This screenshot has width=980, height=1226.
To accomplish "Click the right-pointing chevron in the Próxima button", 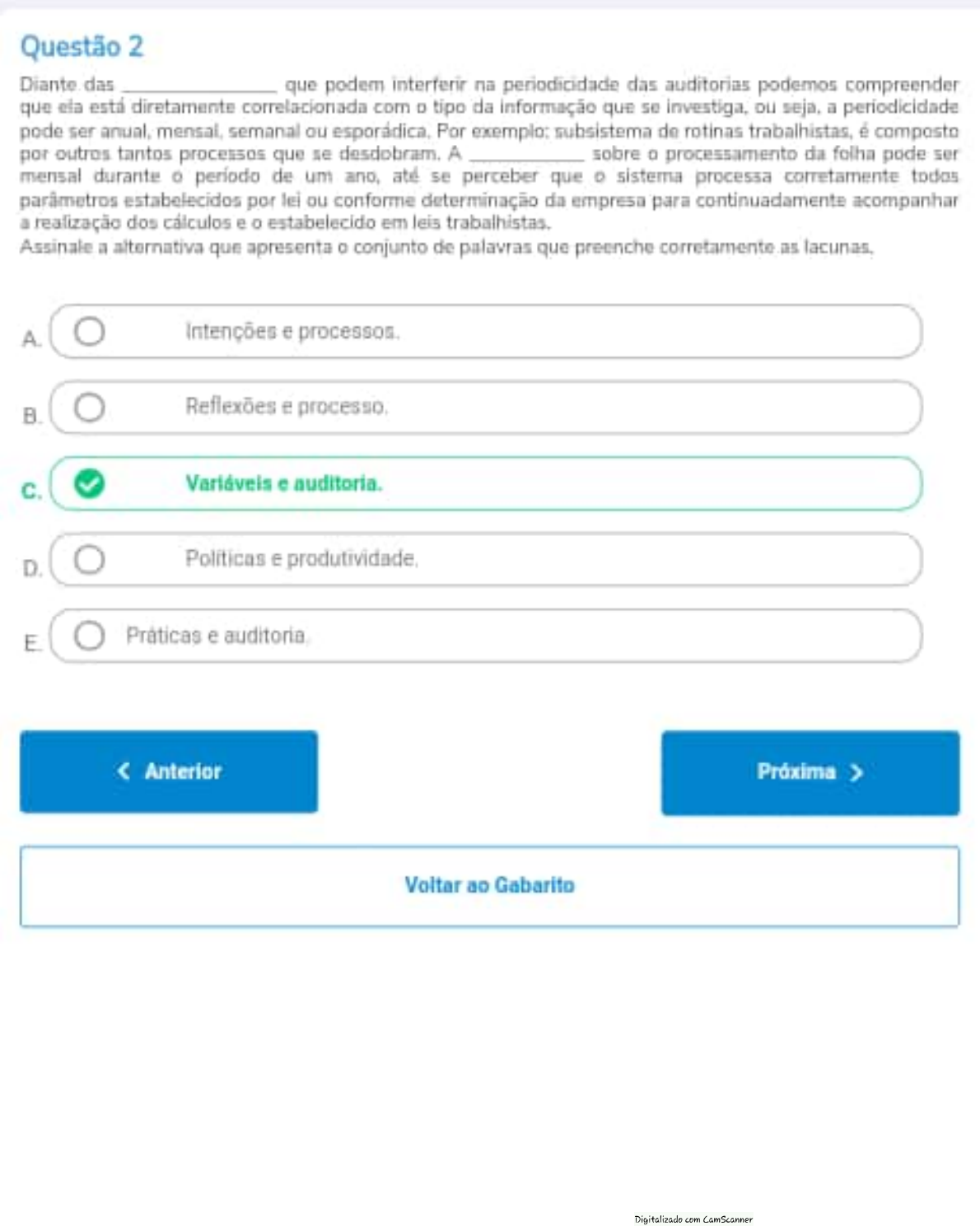I will click(857, 774).
